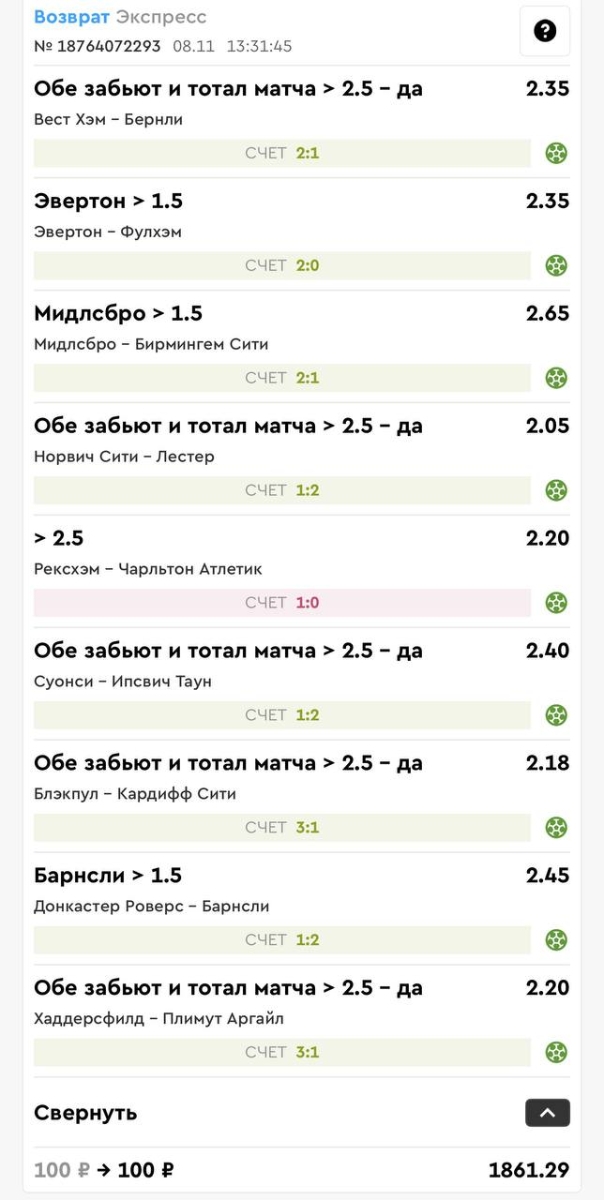
Task: Open Суонси – Ипсвич Таун match event
Action: click(x=123, y=682)
